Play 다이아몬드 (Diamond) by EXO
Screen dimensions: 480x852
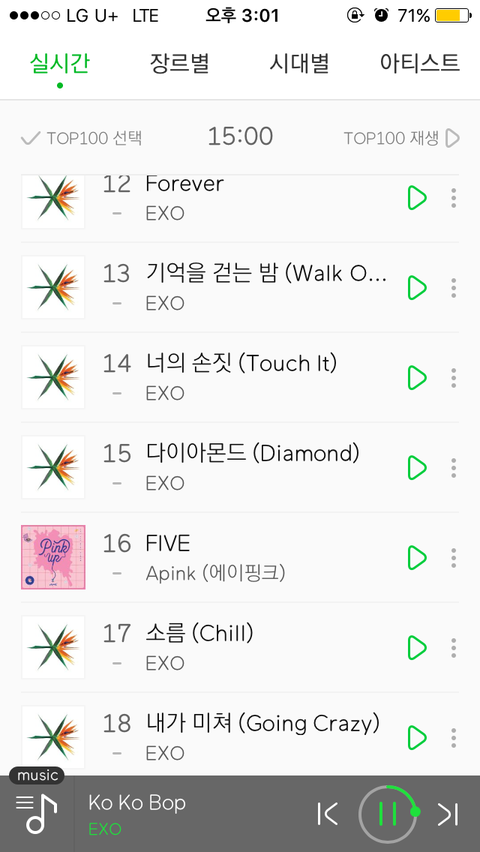417,468
